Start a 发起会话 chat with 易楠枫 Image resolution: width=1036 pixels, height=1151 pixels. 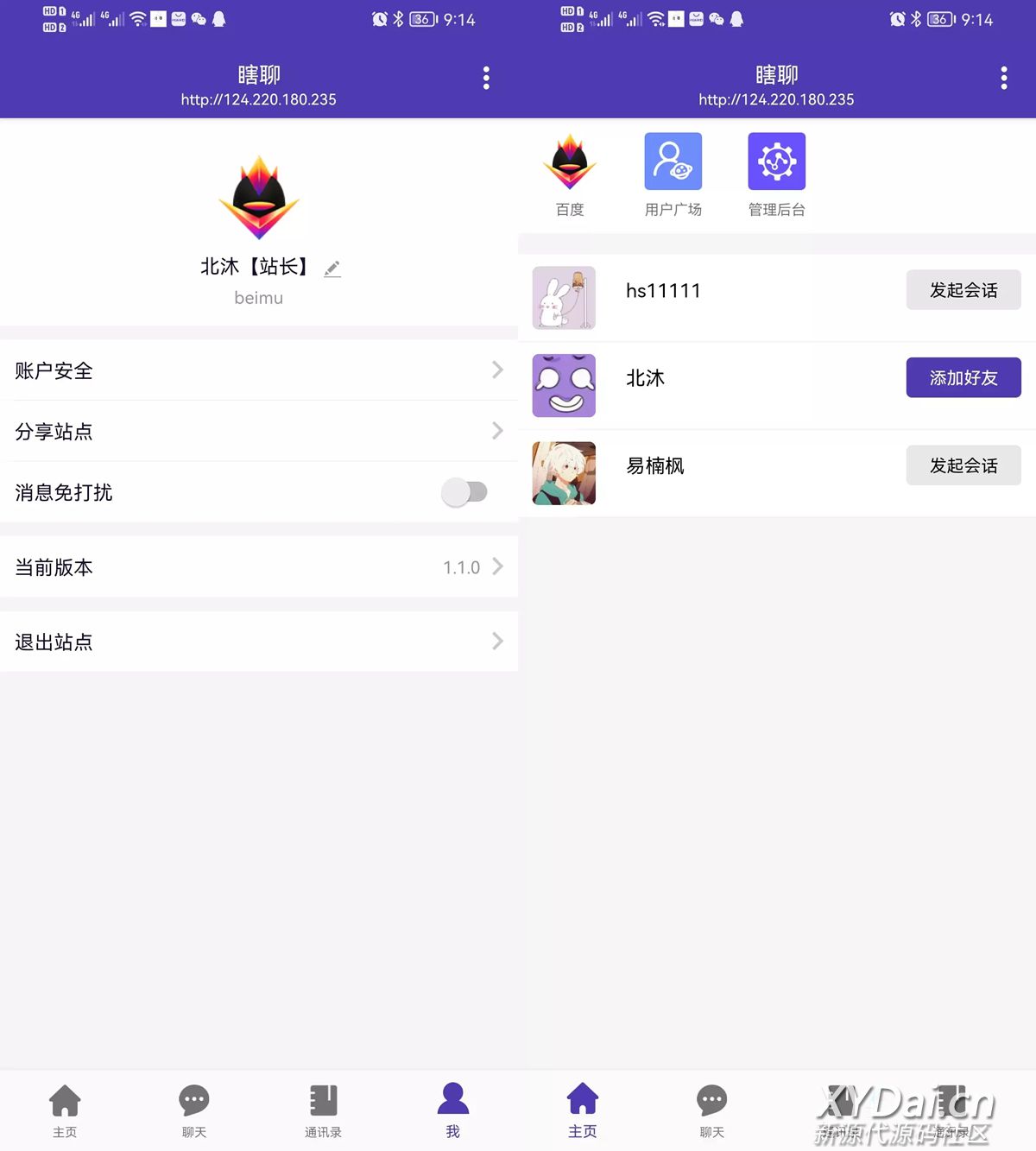963,465
